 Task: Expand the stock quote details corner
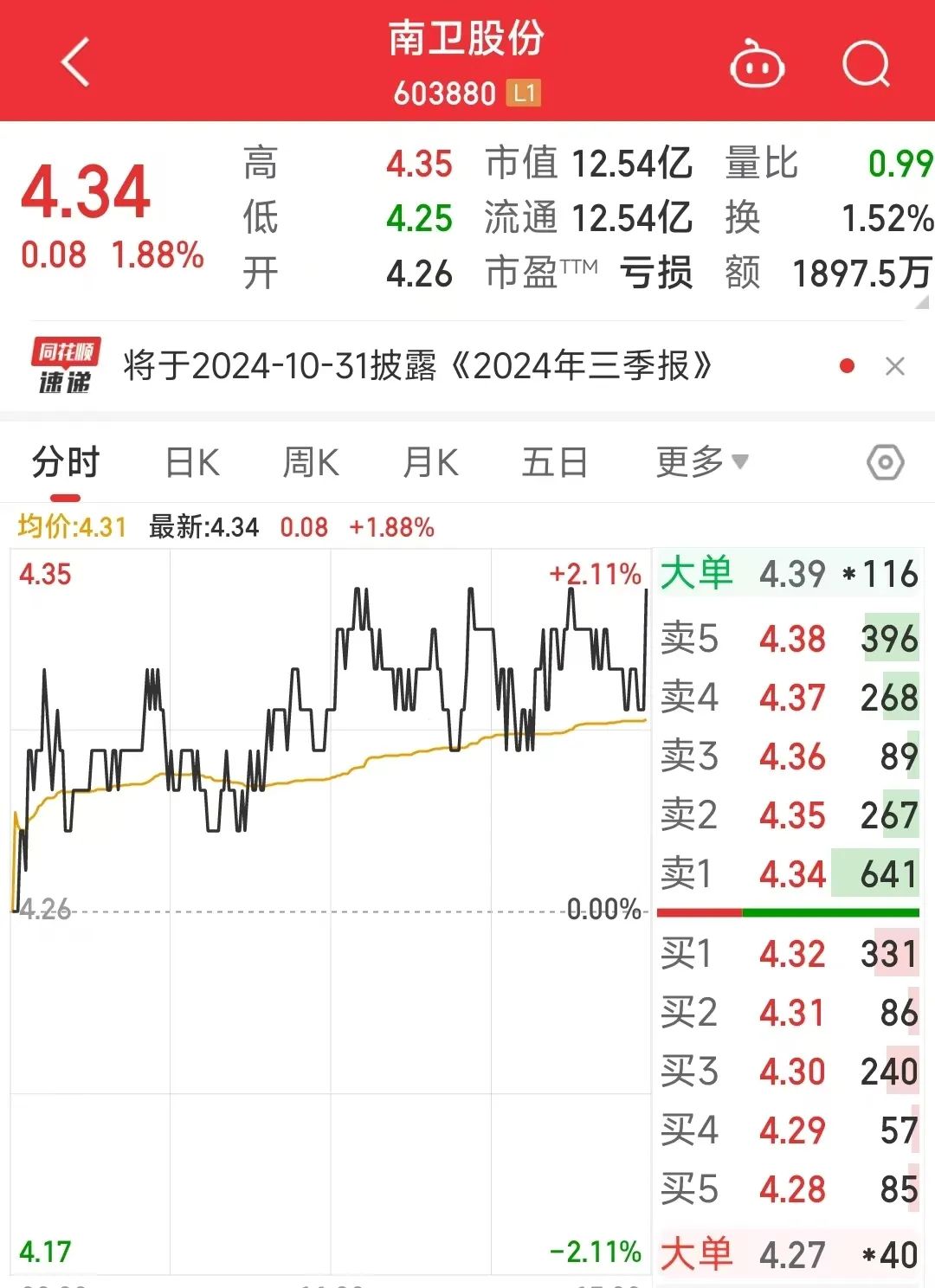click(923, 302)
